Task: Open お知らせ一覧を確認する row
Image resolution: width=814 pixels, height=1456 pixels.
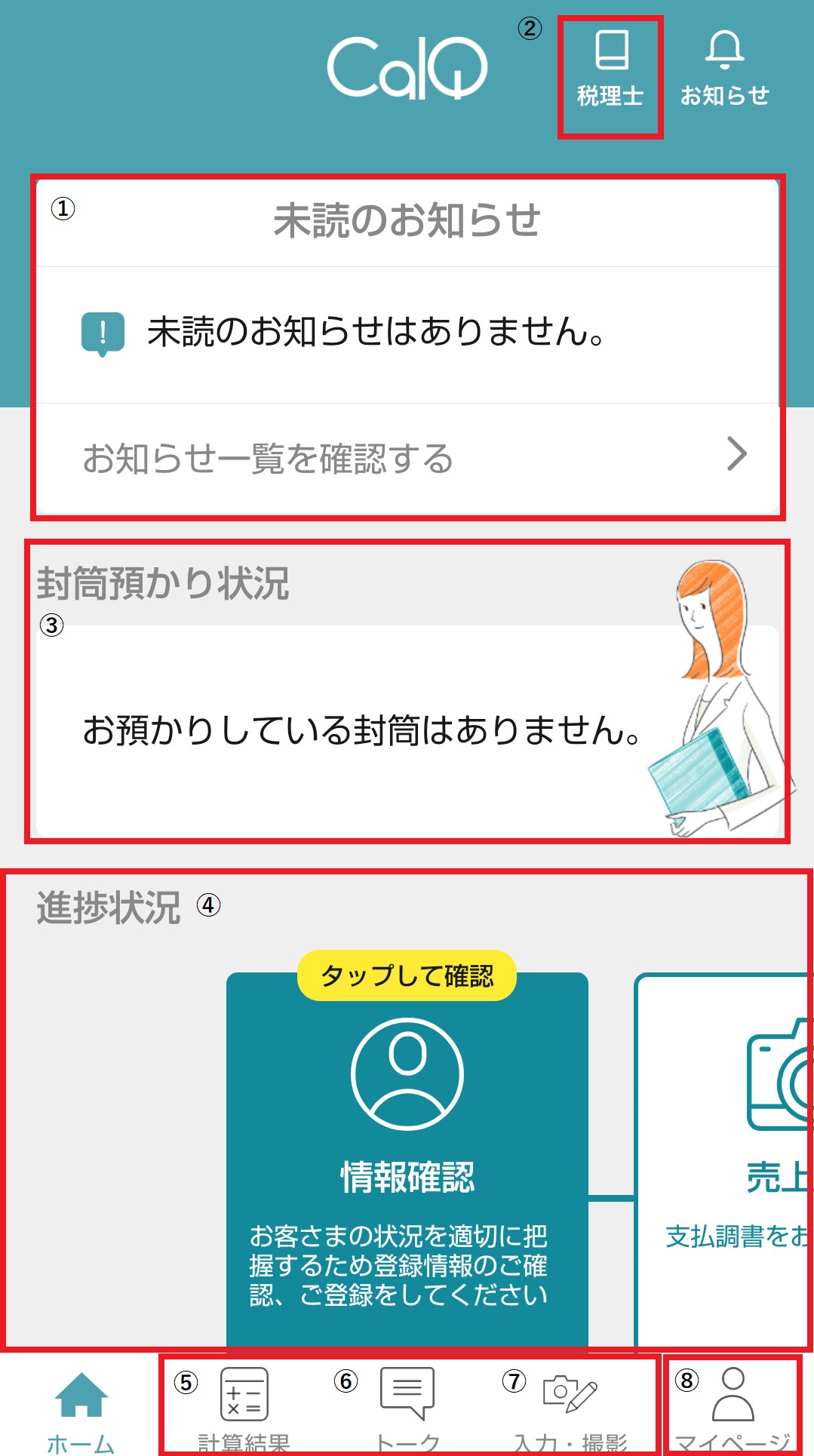Action: (x=407, y=458)
